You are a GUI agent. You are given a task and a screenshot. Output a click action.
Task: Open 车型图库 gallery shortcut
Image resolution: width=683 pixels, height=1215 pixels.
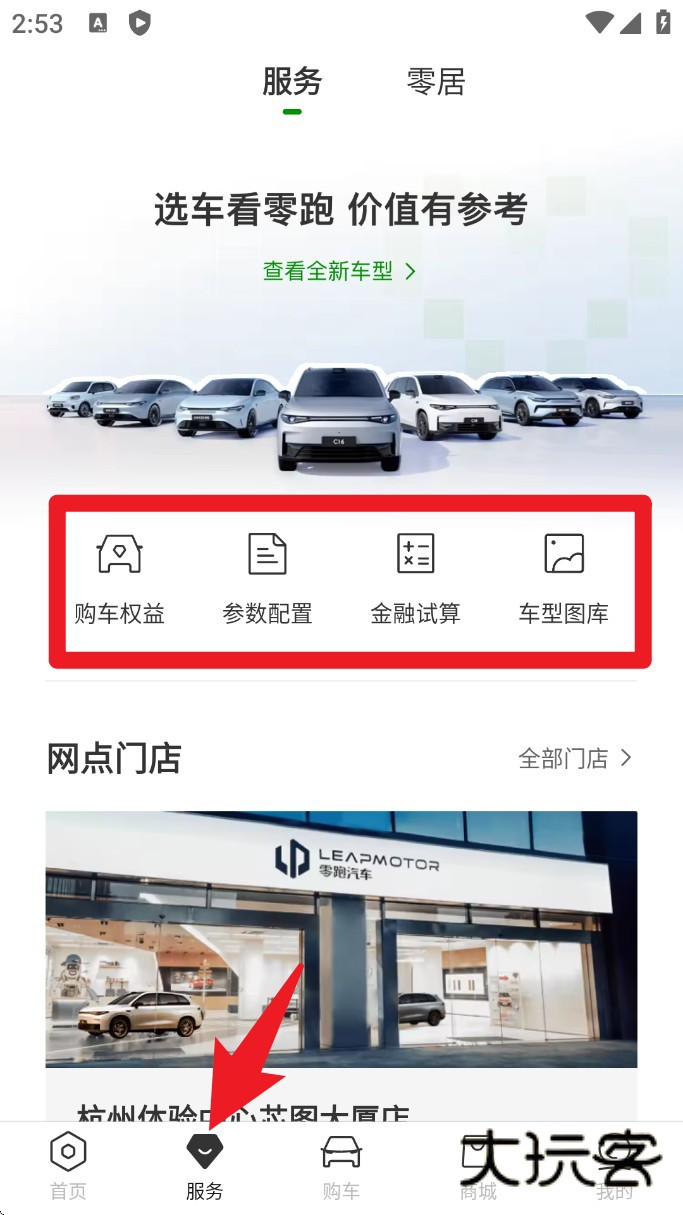[x=563, y=579]
